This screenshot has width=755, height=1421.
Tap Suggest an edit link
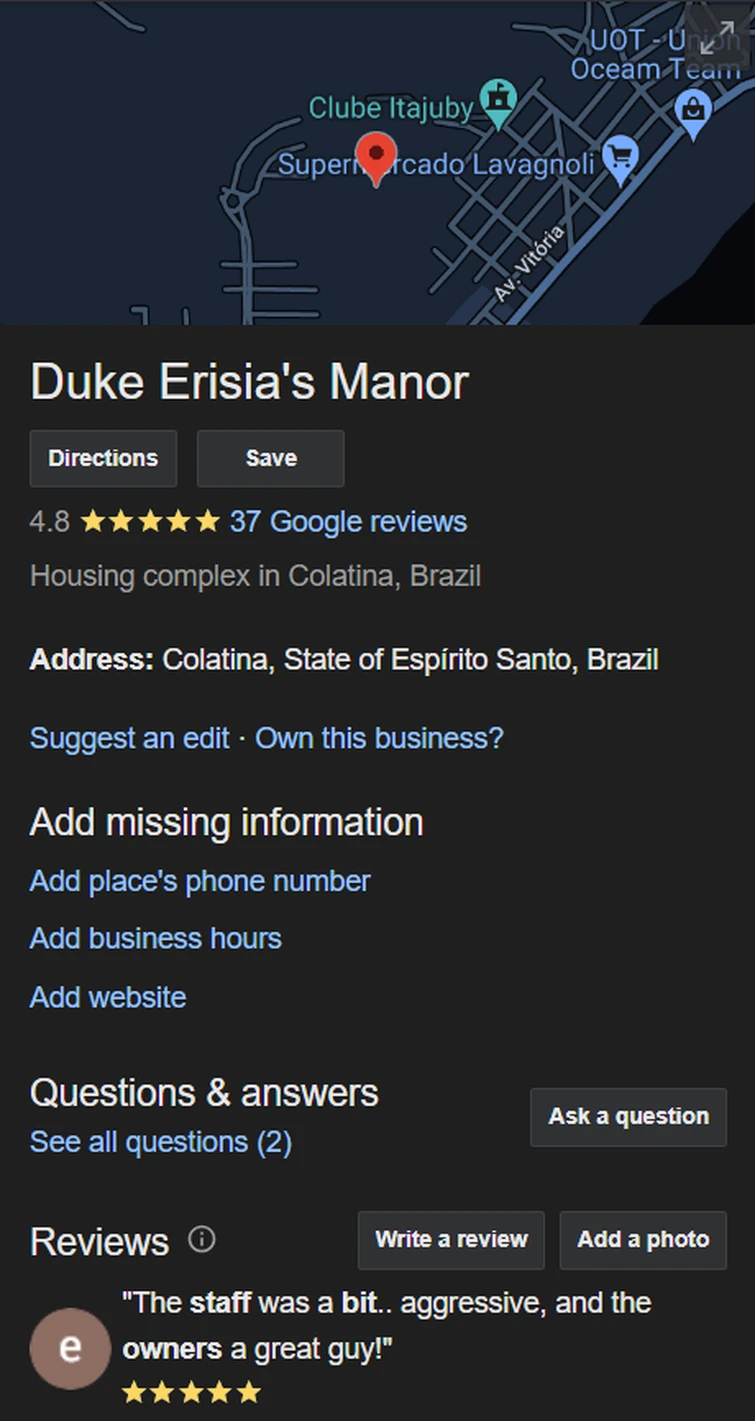pyautogui.click(x=130, y=739)
